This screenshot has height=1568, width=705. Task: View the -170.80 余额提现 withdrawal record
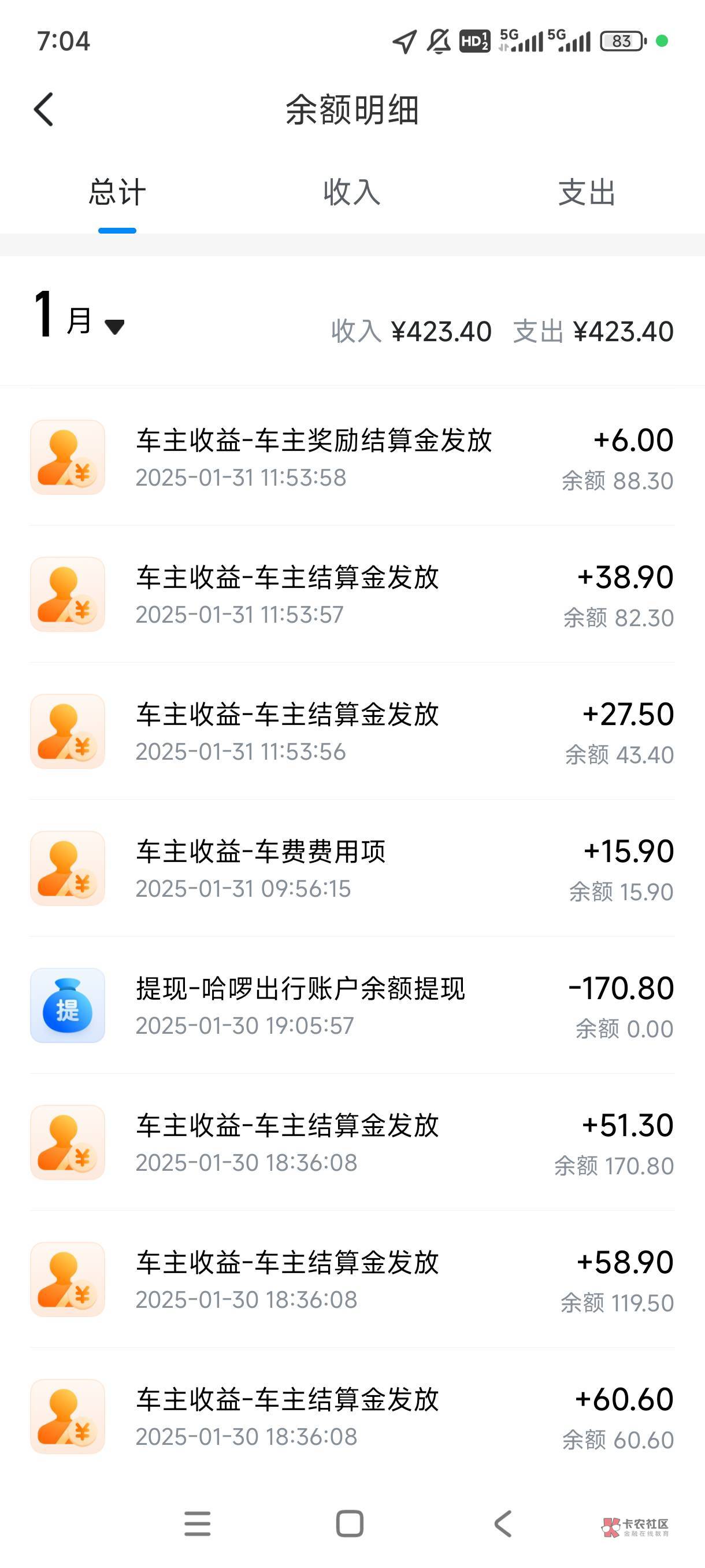(351, 1005)
